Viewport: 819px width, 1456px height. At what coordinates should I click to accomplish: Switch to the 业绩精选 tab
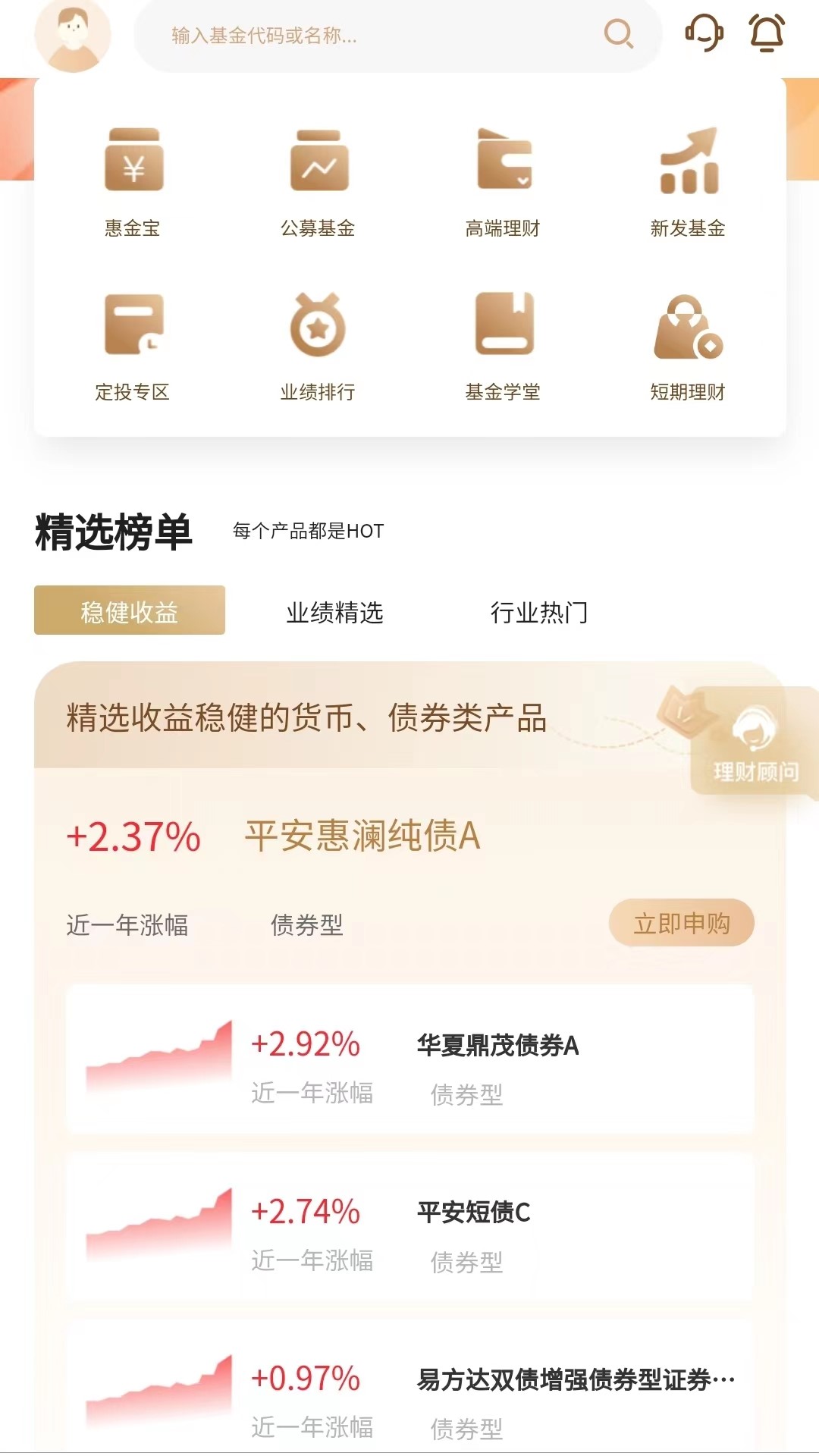click(336, 614)
